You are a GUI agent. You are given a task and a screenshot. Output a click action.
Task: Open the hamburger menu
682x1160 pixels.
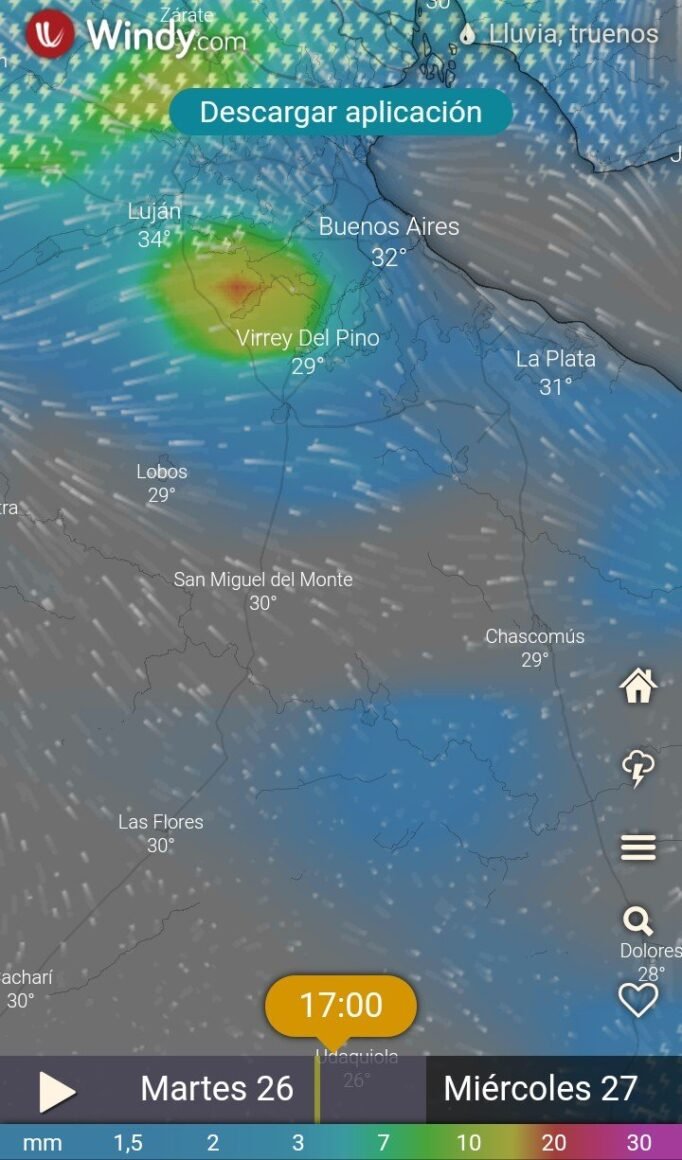pos(638,847)
